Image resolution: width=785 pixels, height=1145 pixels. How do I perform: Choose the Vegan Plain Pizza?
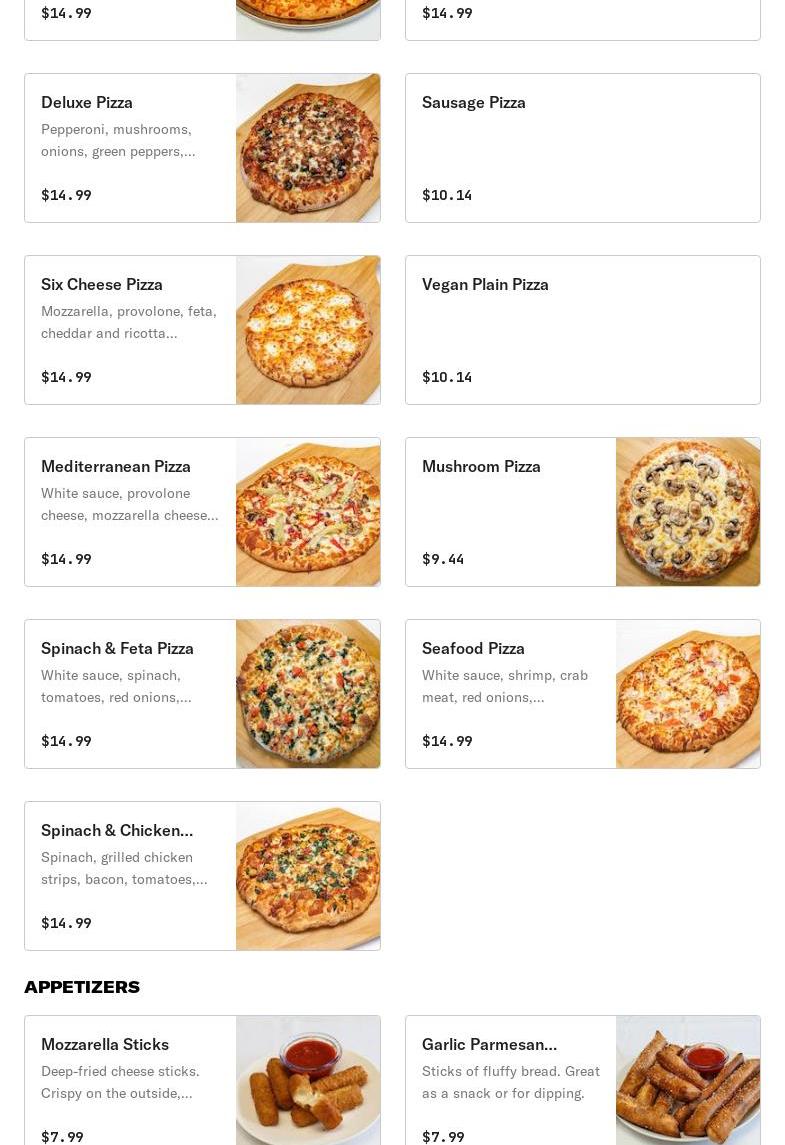pos(582,330)
